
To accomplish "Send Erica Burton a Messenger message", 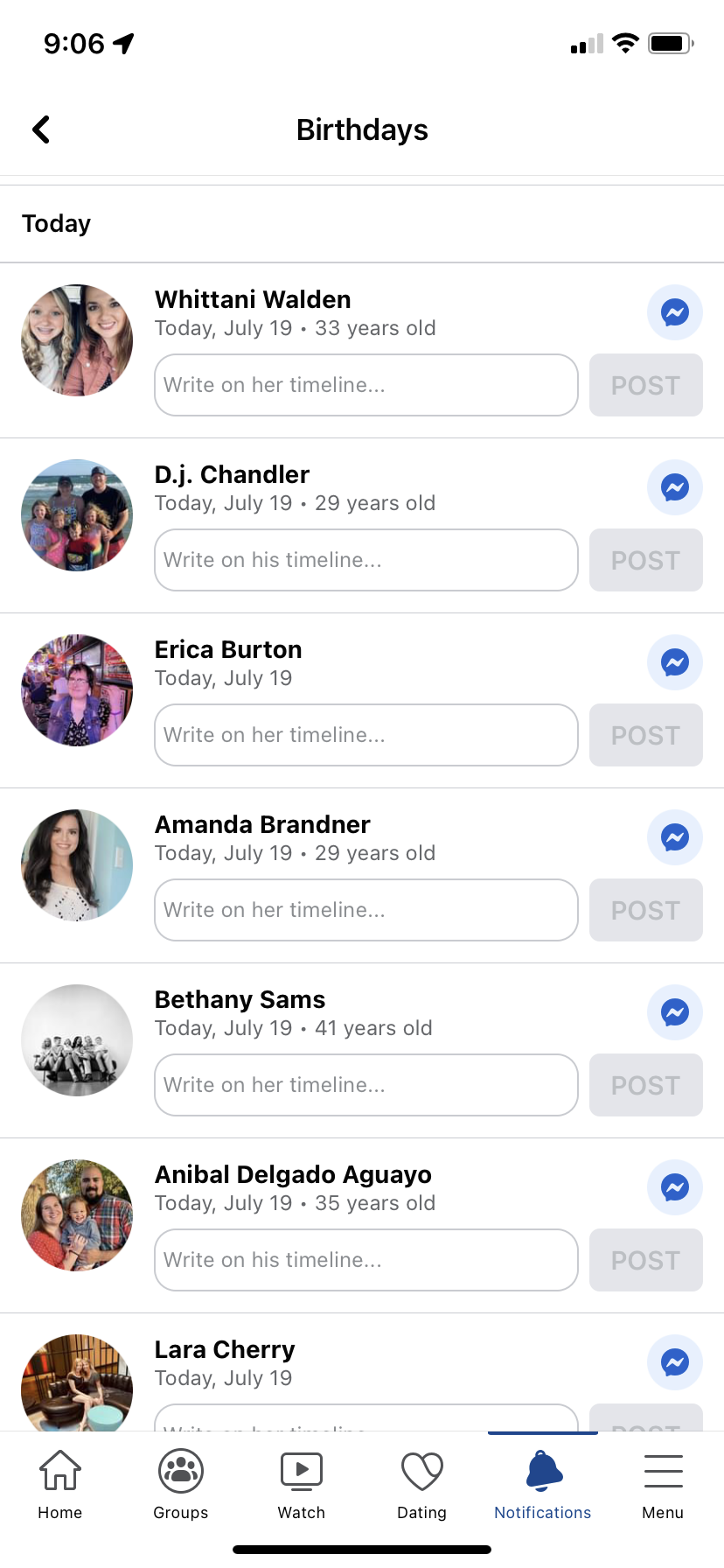I will tap(674, 662).
